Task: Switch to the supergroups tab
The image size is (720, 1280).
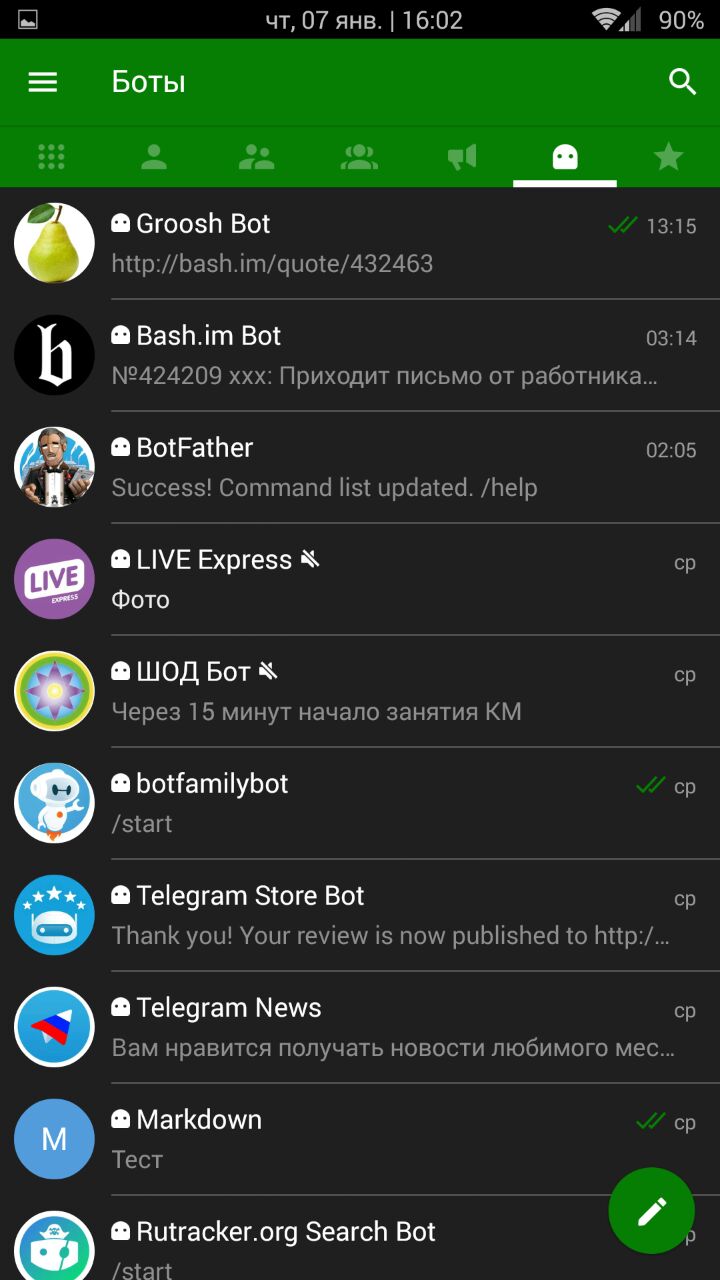Action: (359, 157)
